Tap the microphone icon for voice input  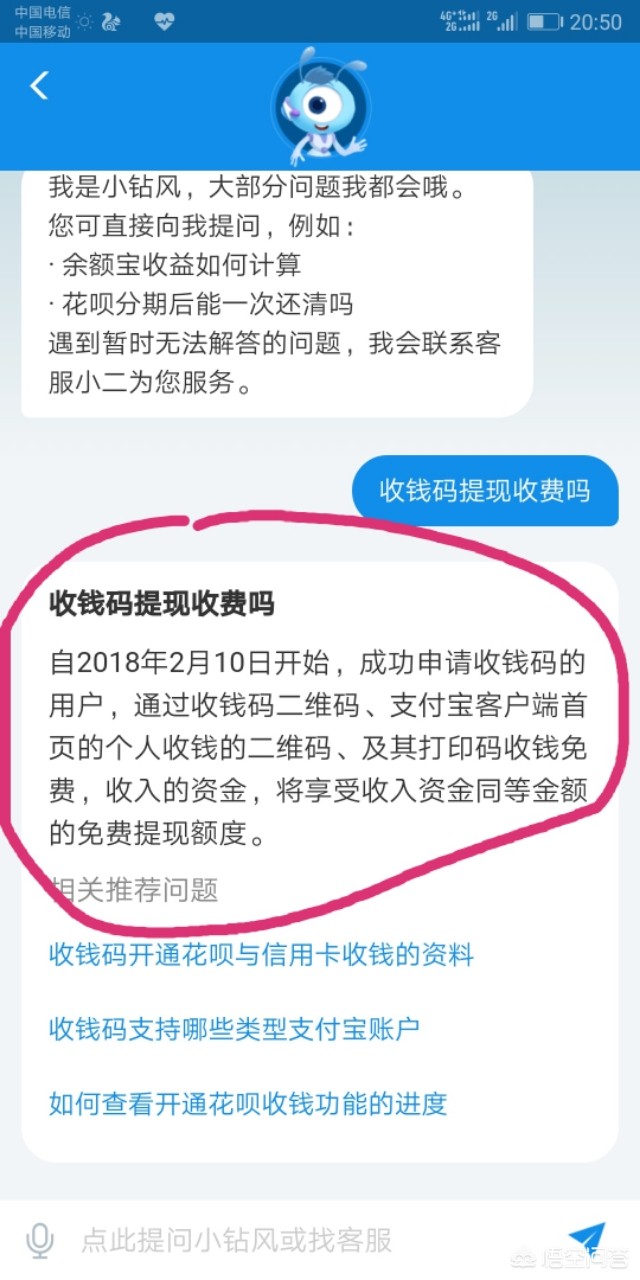pos(40,1240)
